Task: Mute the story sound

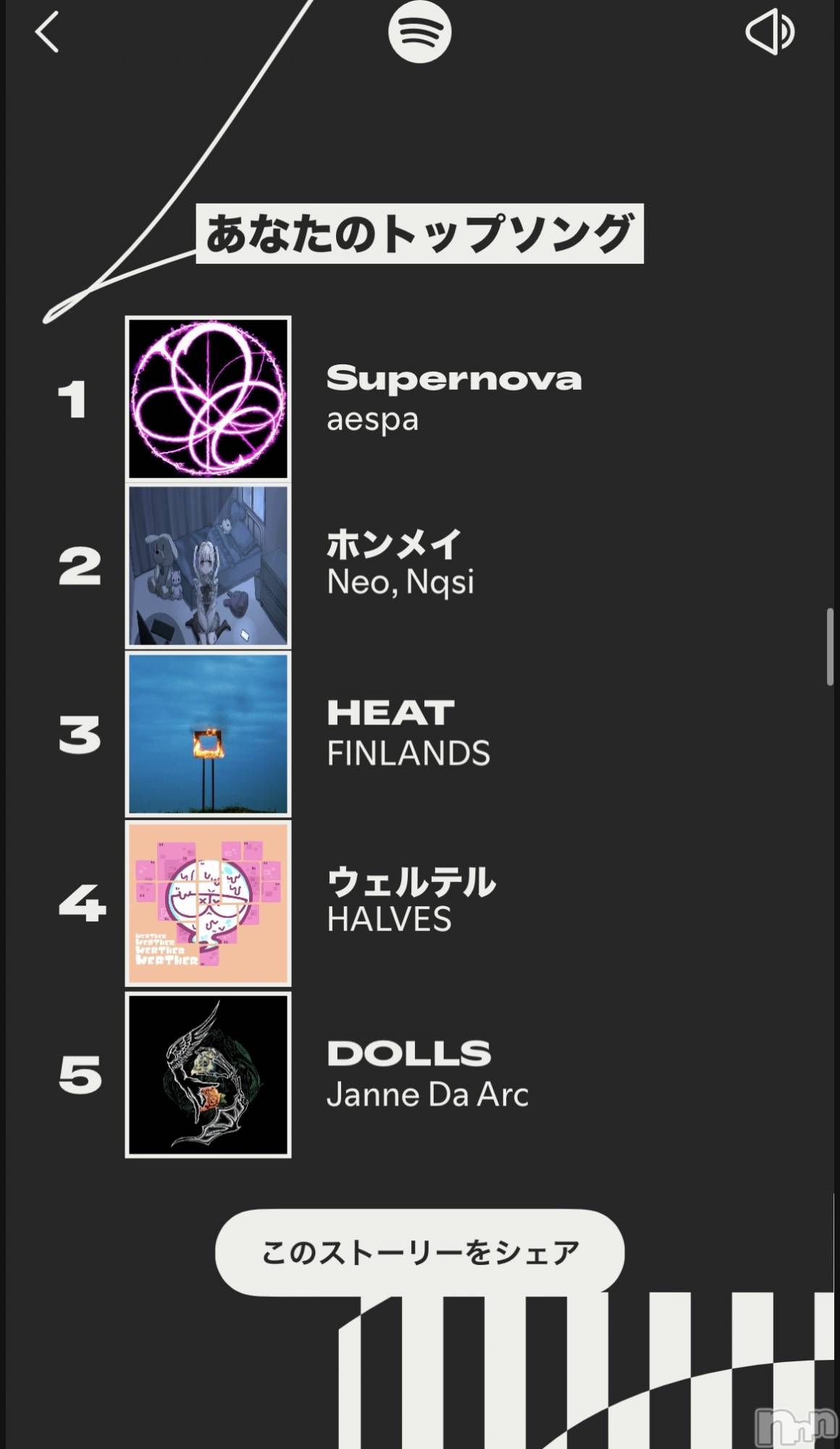Action: click(770, 32)
